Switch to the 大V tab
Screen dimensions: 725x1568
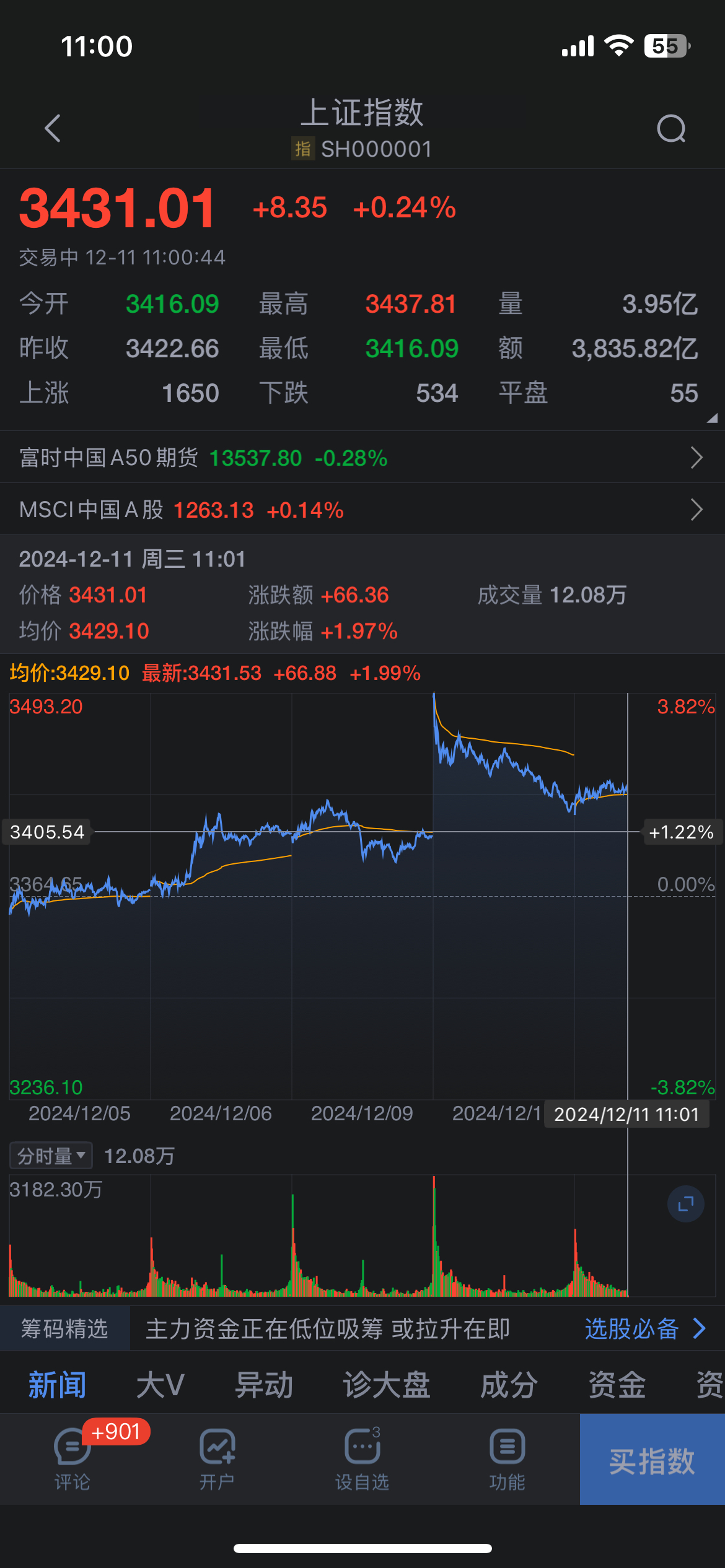tap(160, 1385)
